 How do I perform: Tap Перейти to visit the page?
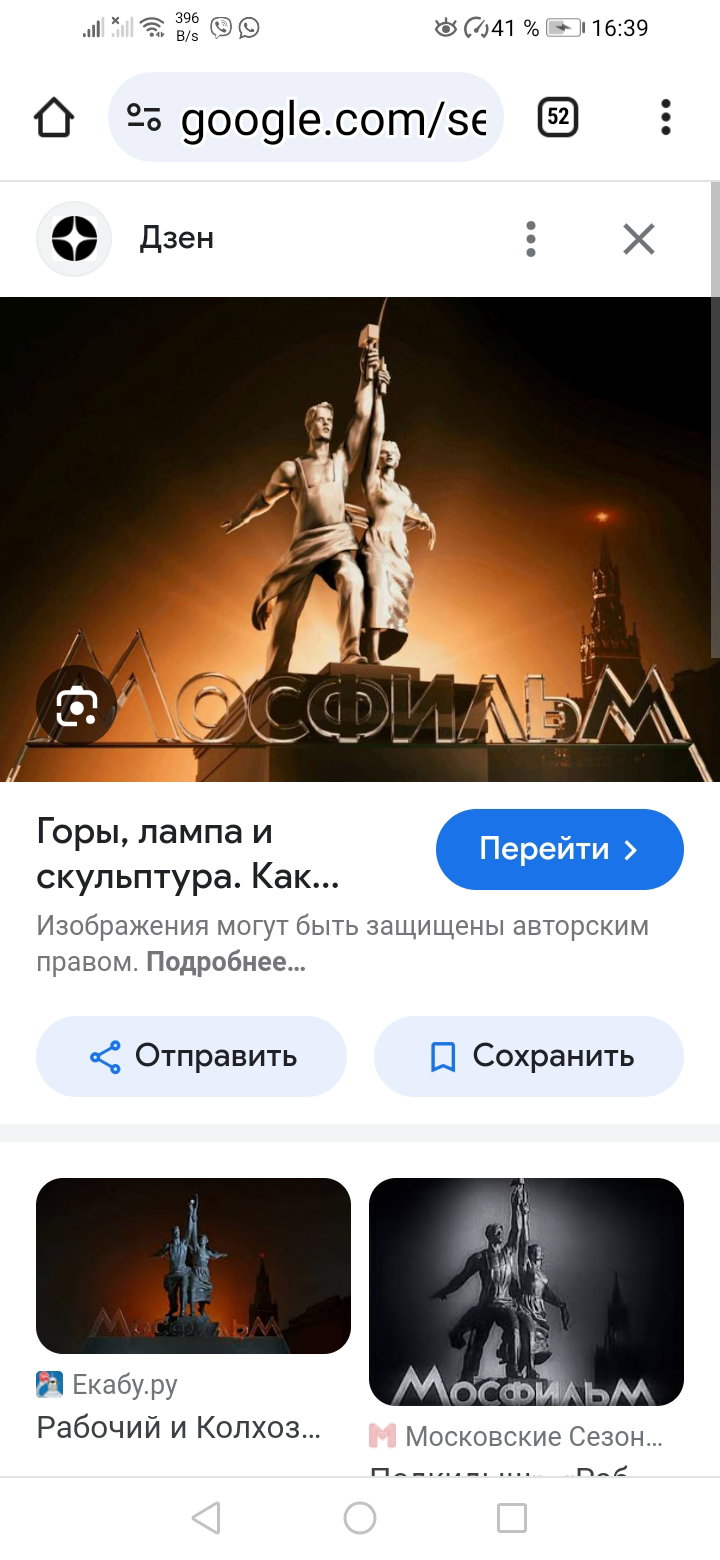point(559,849)
